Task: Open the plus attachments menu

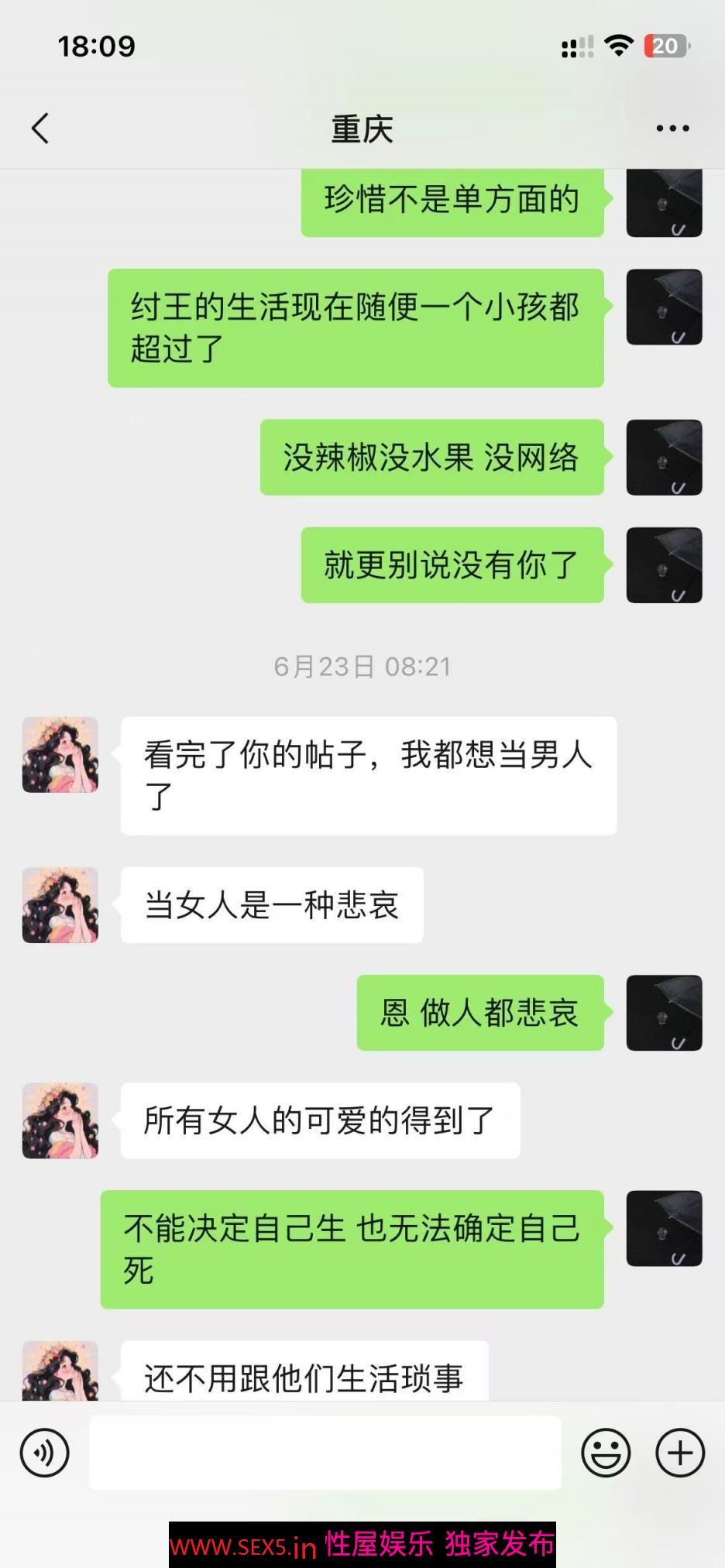Action: (679, 1452)
